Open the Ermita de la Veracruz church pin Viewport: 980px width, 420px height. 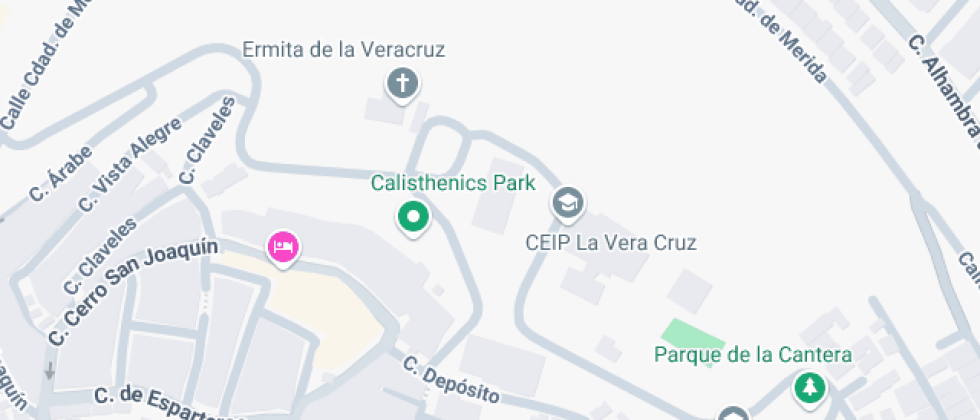click(402, 84)
